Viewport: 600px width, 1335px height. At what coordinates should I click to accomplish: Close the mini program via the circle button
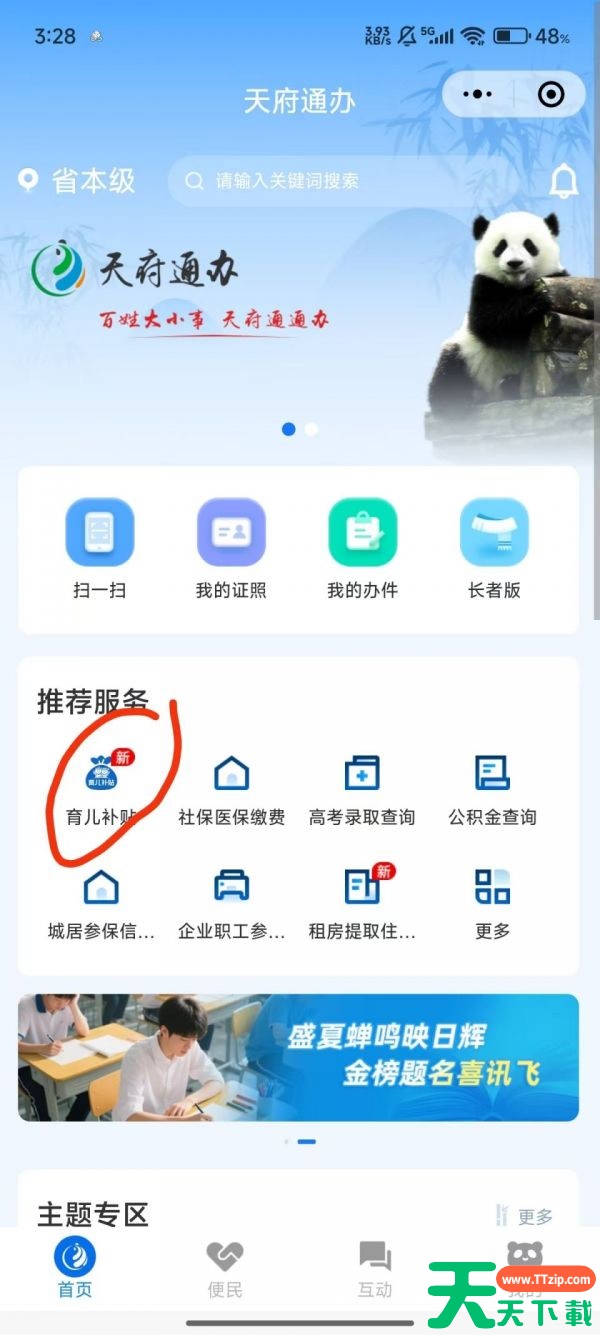551,94
